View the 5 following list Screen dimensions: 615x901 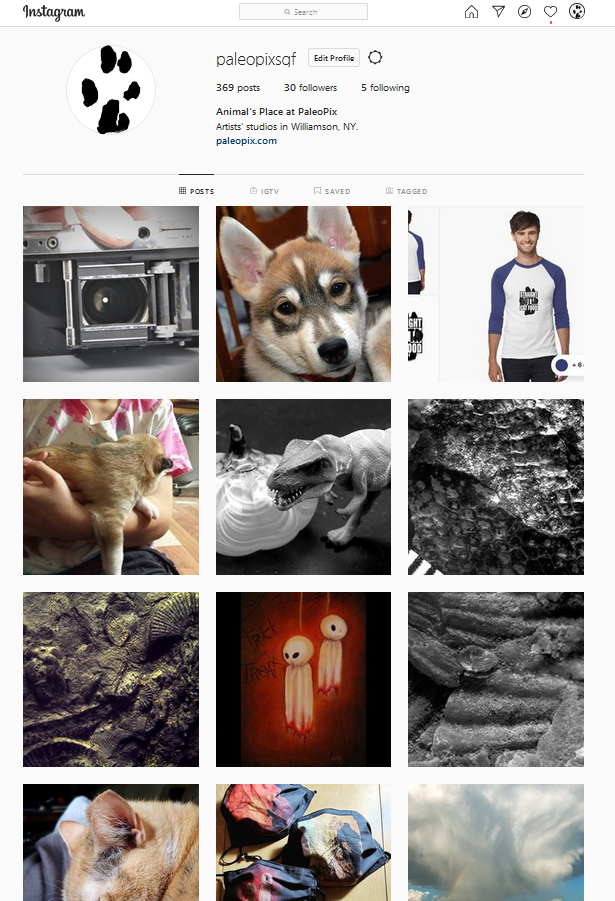pyautogui.click(x=385, y=88)
